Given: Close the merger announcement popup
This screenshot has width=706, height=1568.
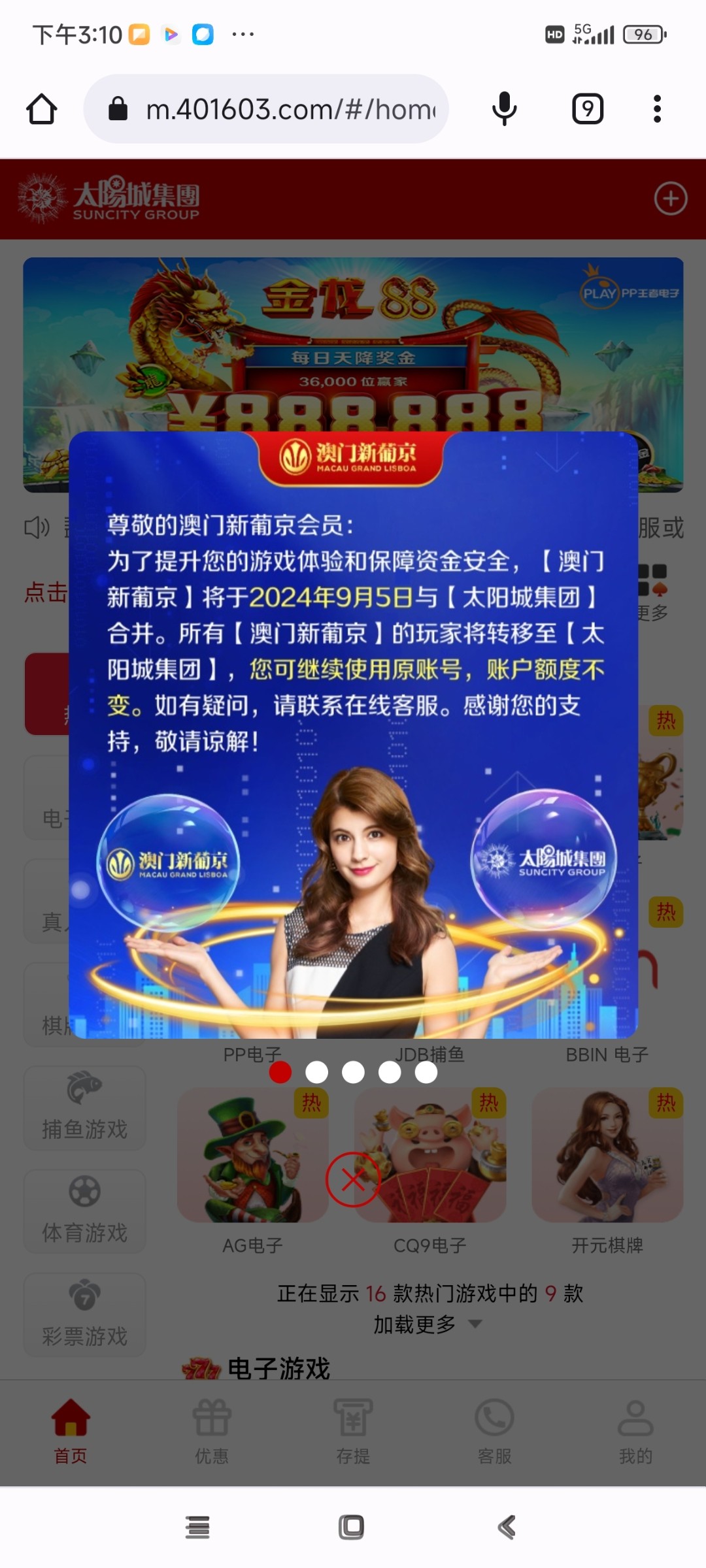Looking at the screenshot, I should tap(353, 1179).
